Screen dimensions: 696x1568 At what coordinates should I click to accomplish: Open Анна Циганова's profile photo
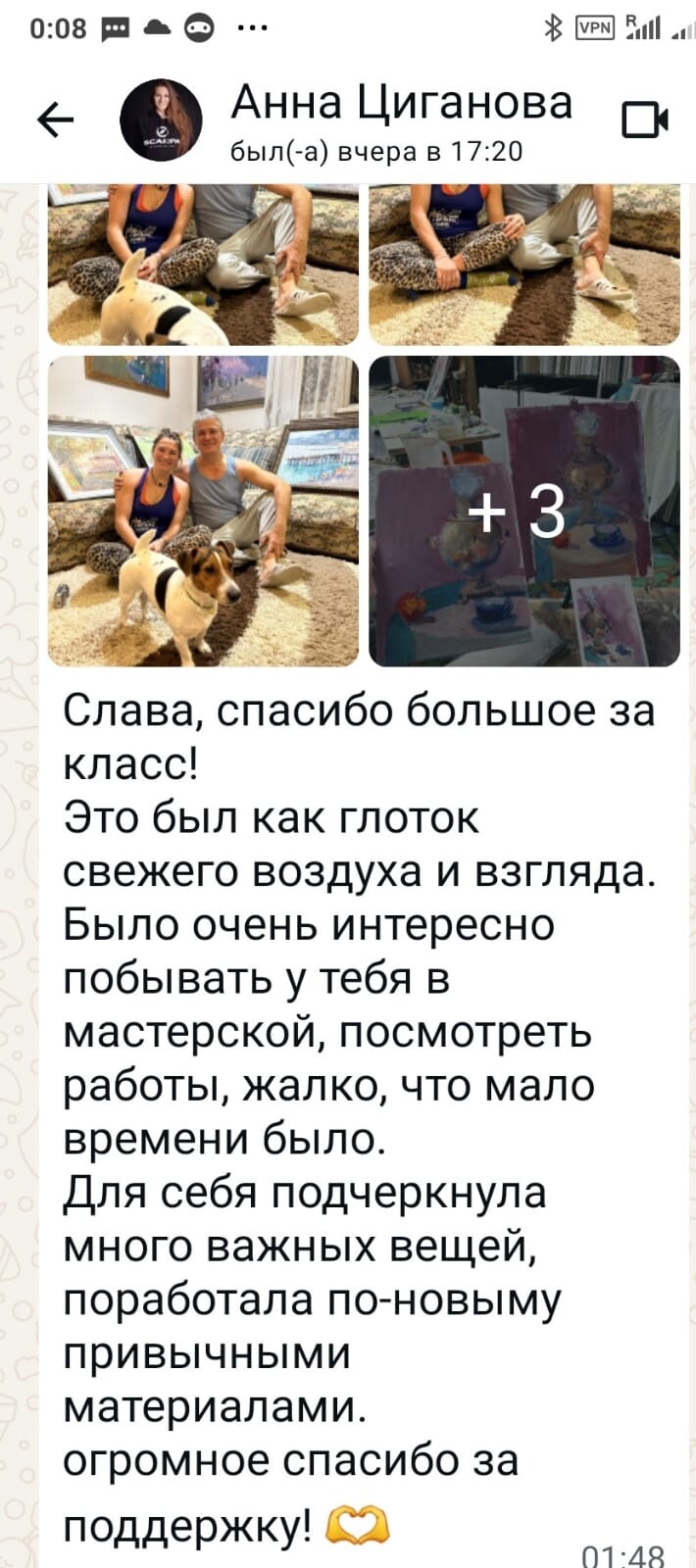[x=161, y=121]
